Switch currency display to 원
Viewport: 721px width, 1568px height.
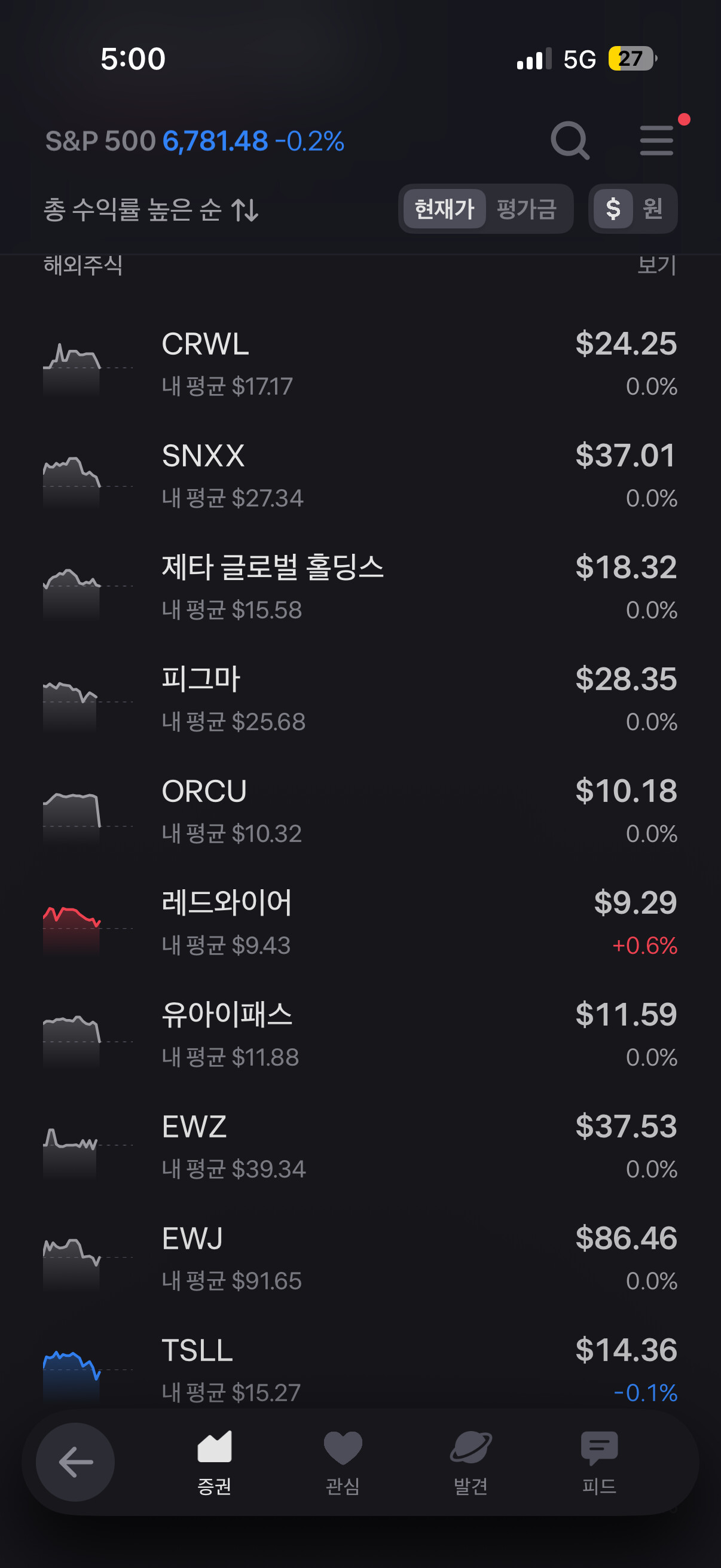pos(653,209)
